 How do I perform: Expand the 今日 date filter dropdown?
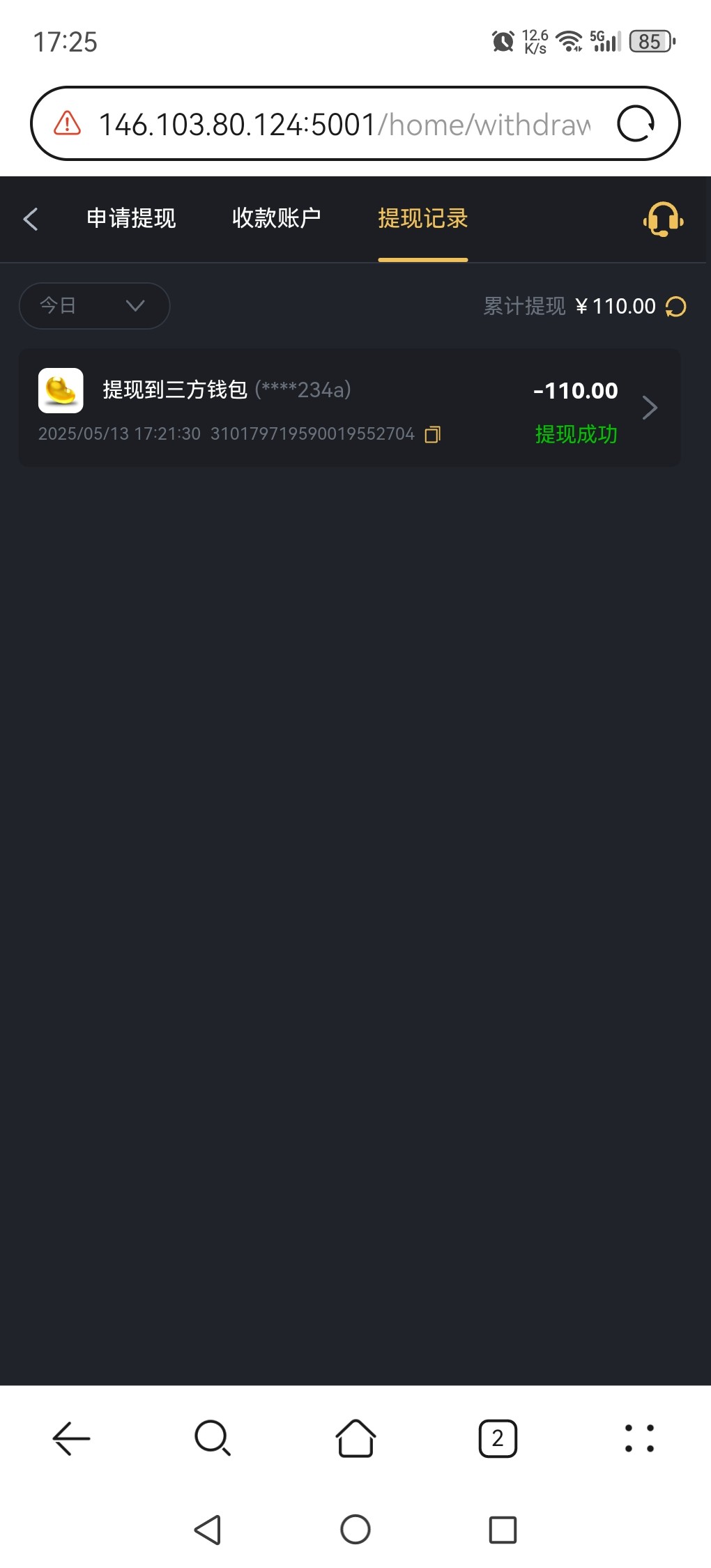94,305
